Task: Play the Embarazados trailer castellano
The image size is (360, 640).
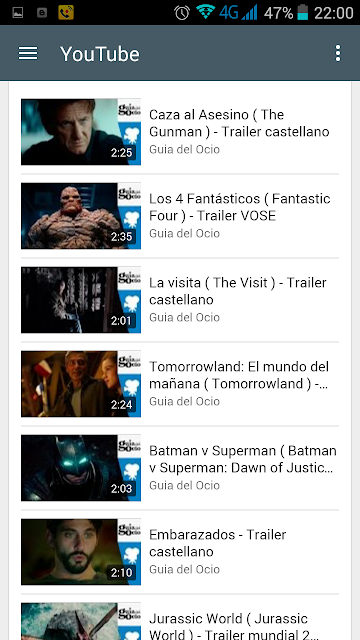Action: [180, 552]
